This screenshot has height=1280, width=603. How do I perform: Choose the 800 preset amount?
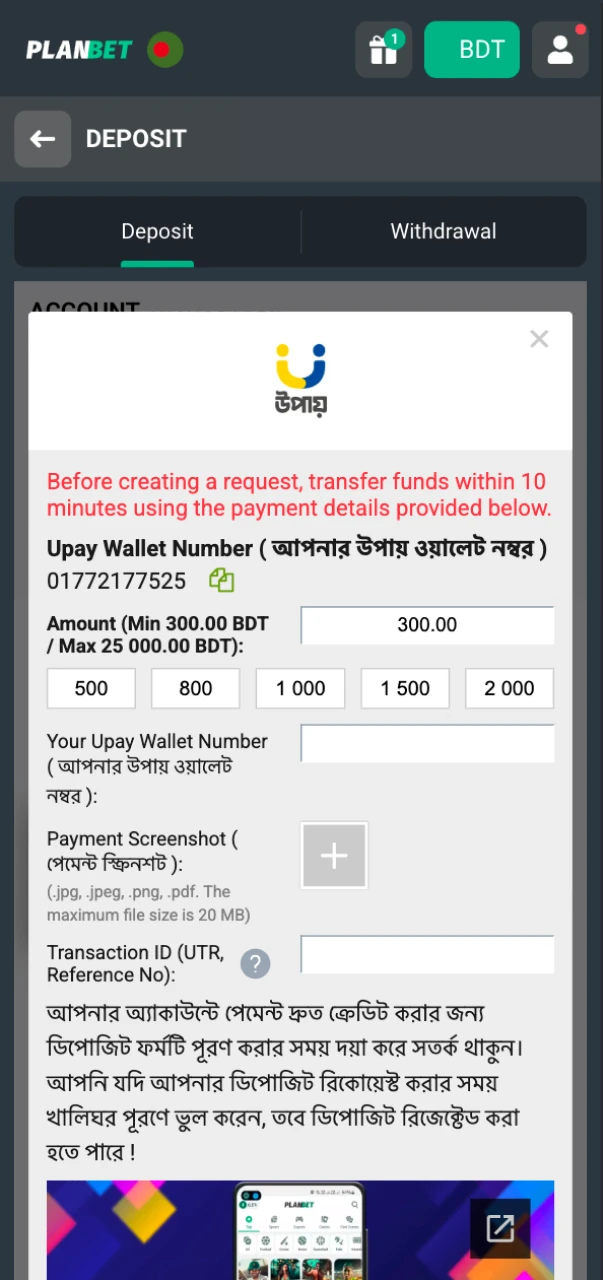(196, 688)
